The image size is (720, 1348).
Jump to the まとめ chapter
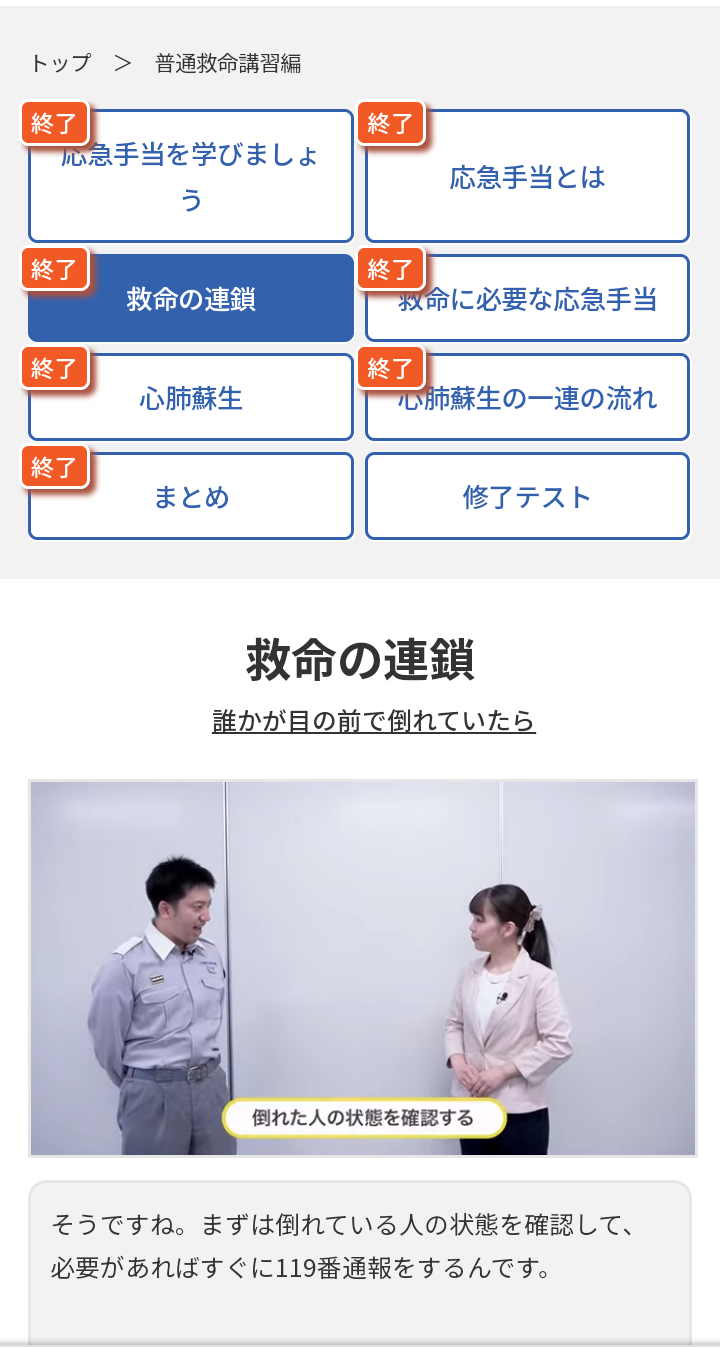pos(191,497)
